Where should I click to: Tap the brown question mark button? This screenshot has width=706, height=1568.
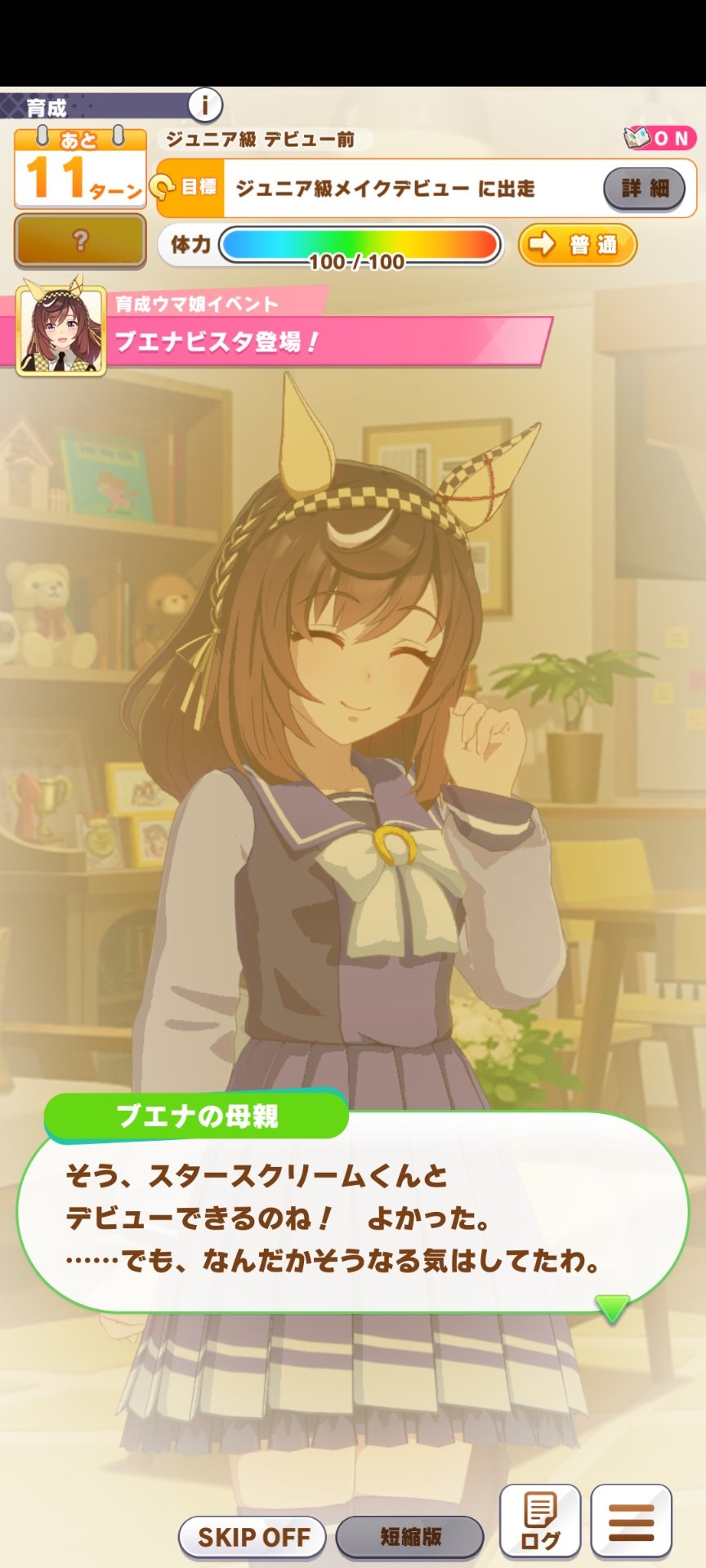(80, 240)
